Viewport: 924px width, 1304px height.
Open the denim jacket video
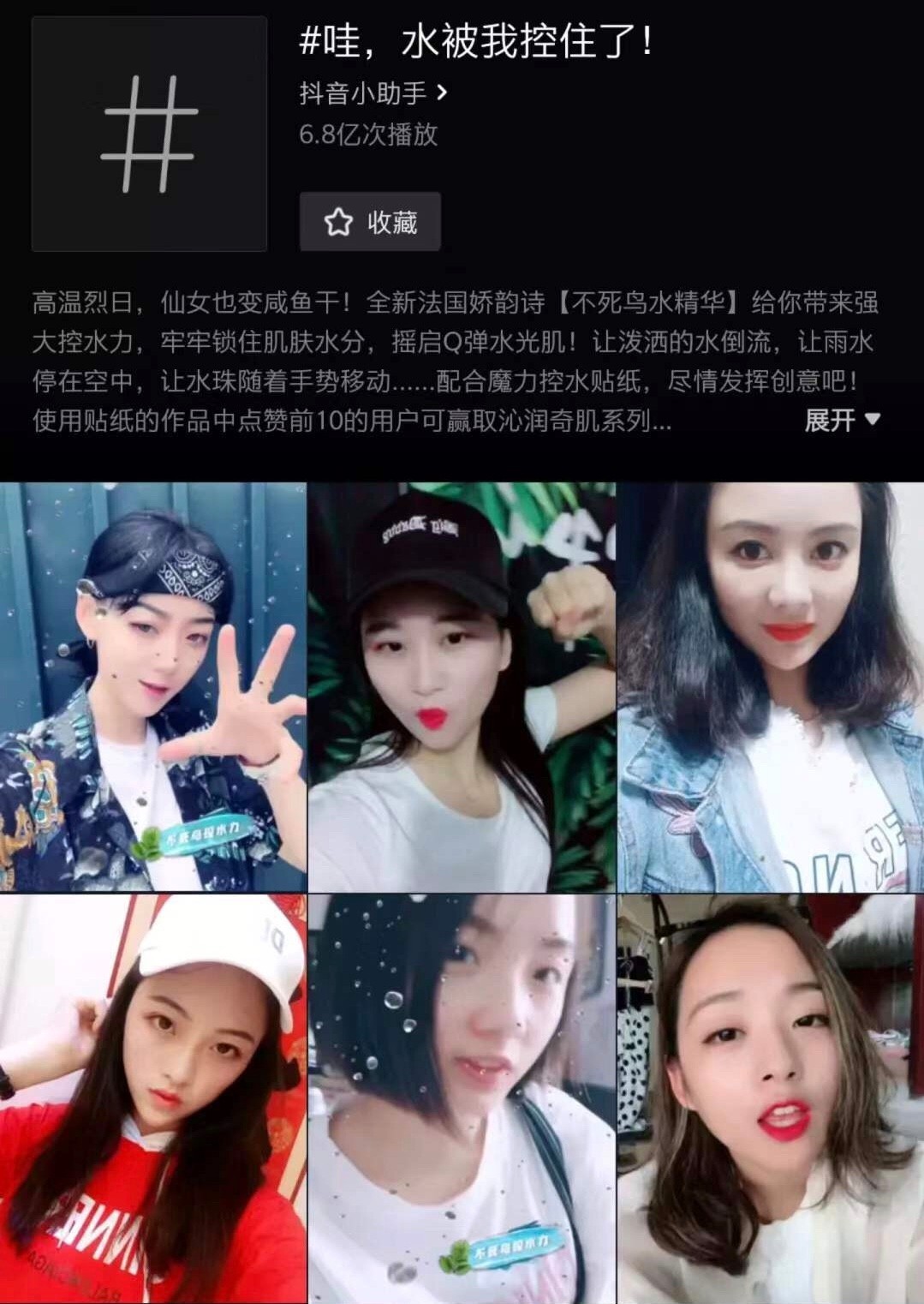click(x=771, y=687)
